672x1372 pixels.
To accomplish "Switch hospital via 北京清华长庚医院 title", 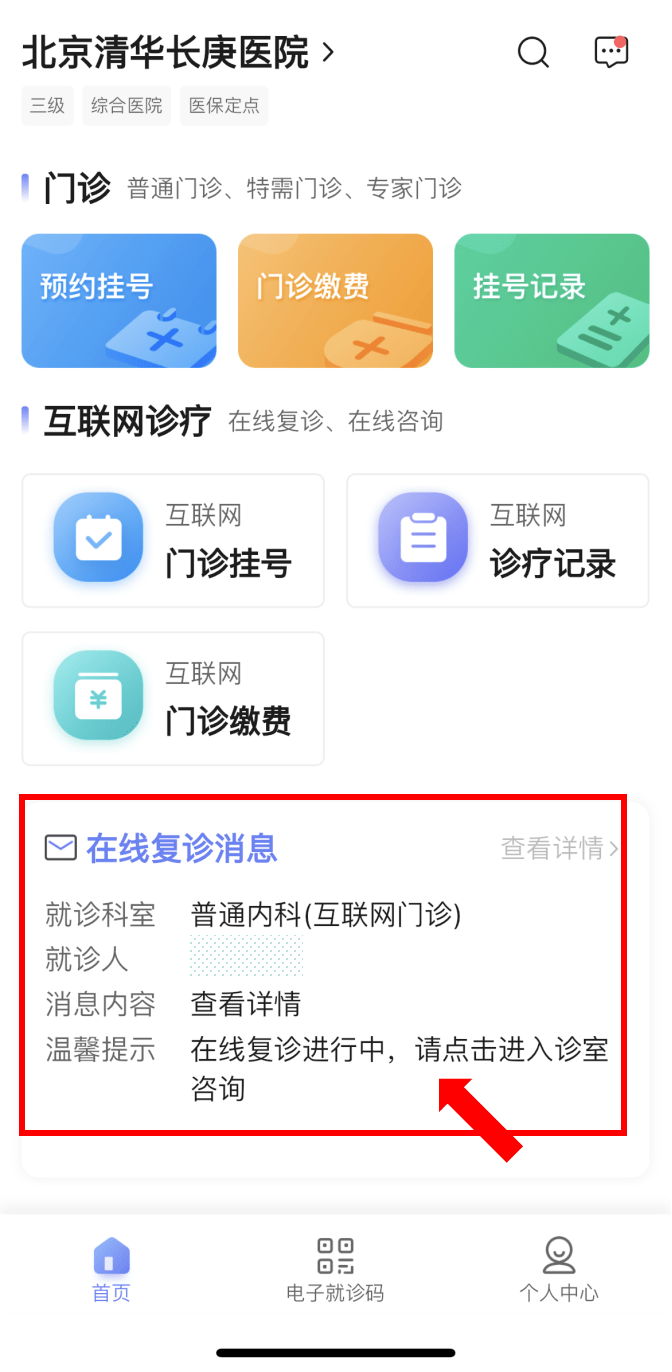I will (x=178, y=53).
